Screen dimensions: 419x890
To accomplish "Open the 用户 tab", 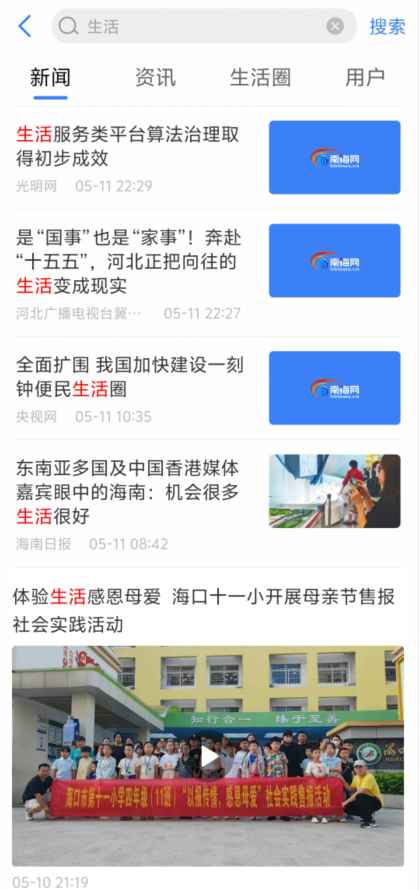I will (365, 78).
